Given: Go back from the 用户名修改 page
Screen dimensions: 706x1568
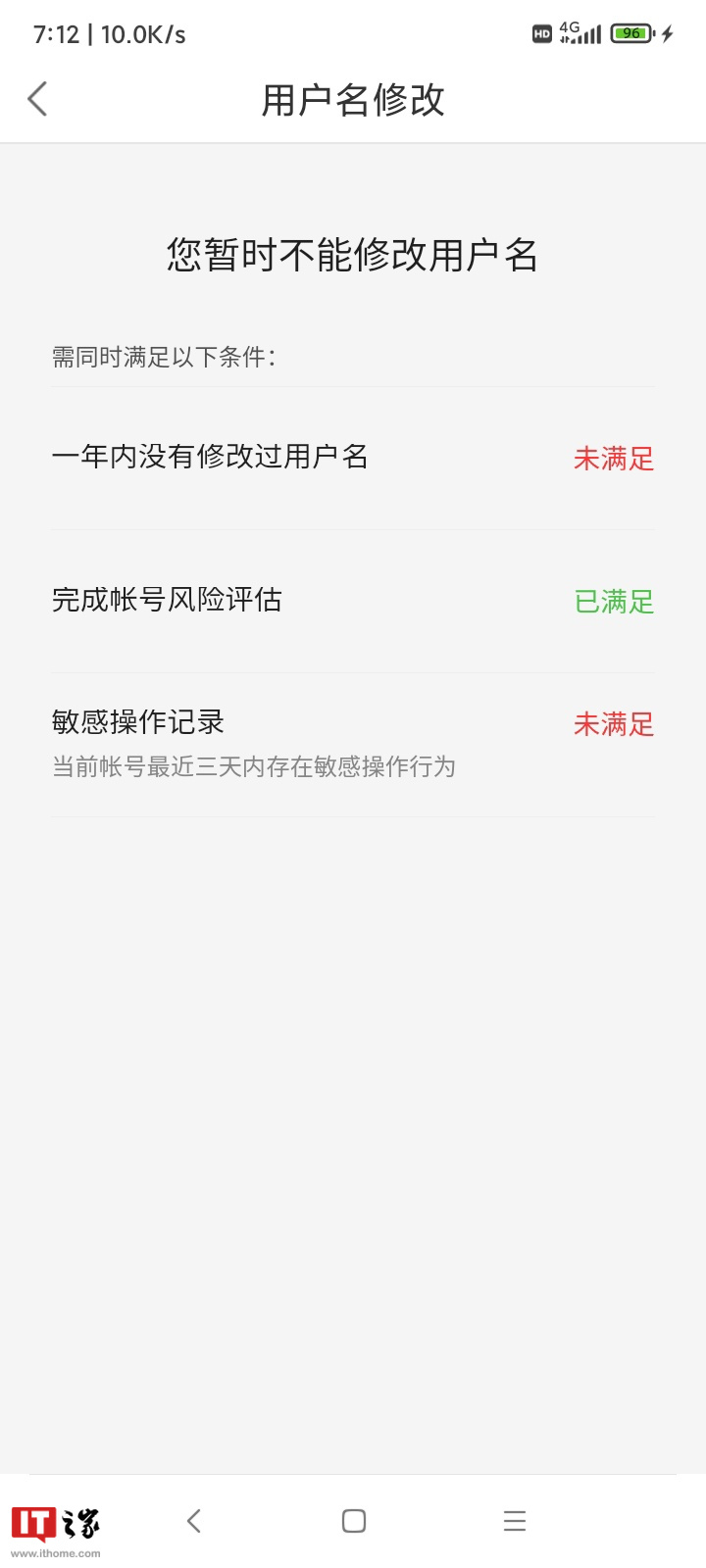Looking at the screenshot, I should 37,99.
